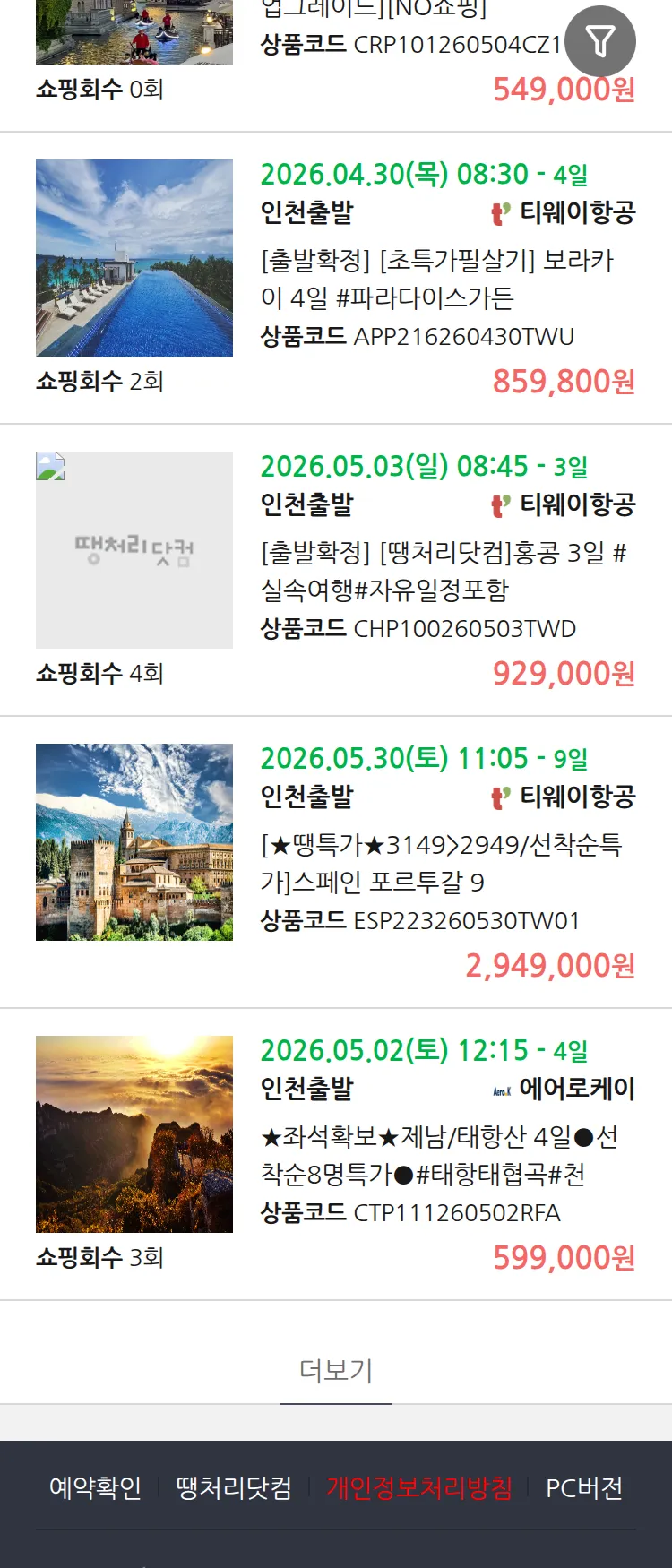
Task: Tap 더보기 to load more packages
Action: click(336, 1370)
